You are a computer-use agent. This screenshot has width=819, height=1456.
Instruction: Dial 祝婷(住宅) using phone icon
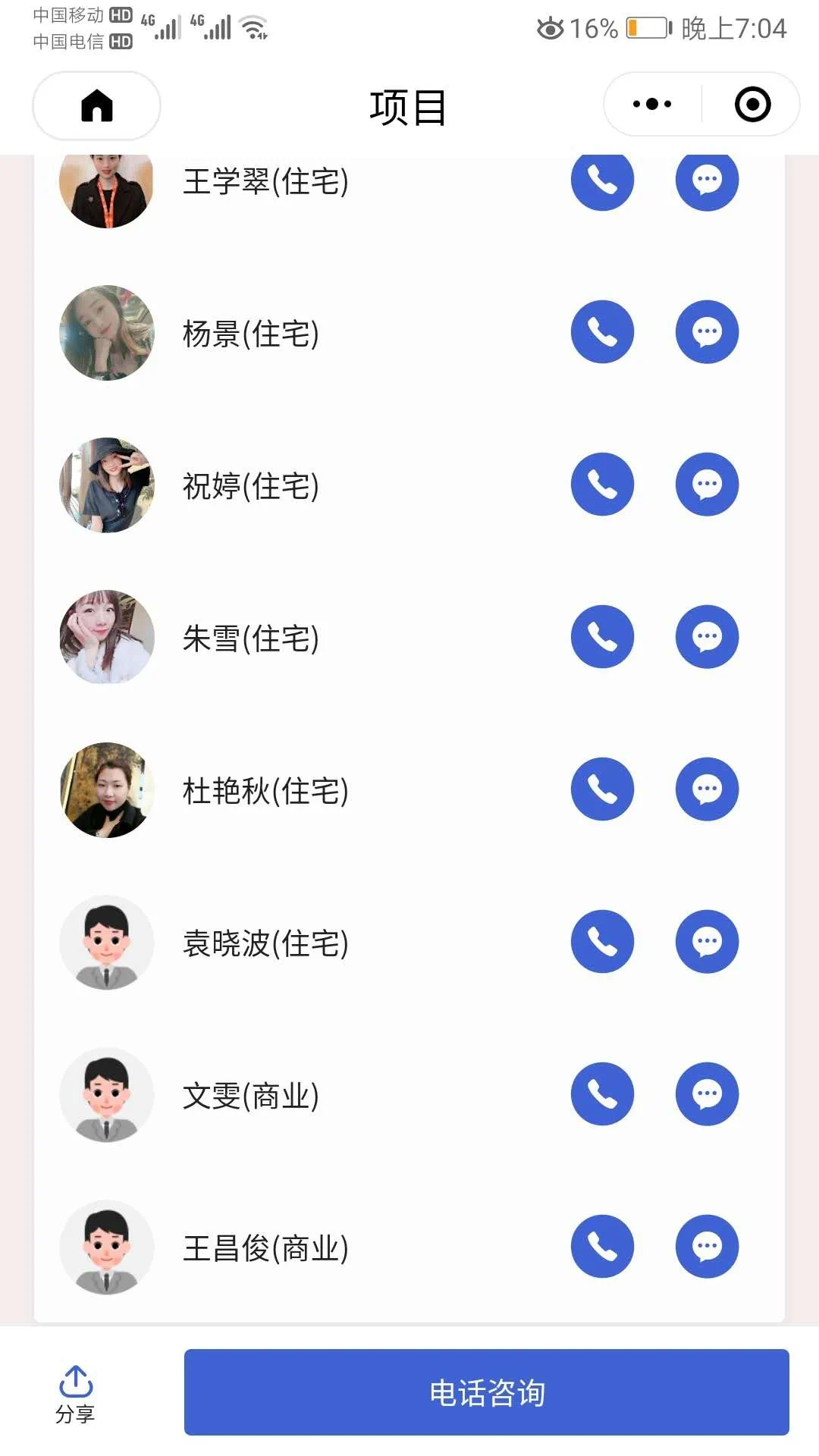pyautogui.click(x=602, y=485)
